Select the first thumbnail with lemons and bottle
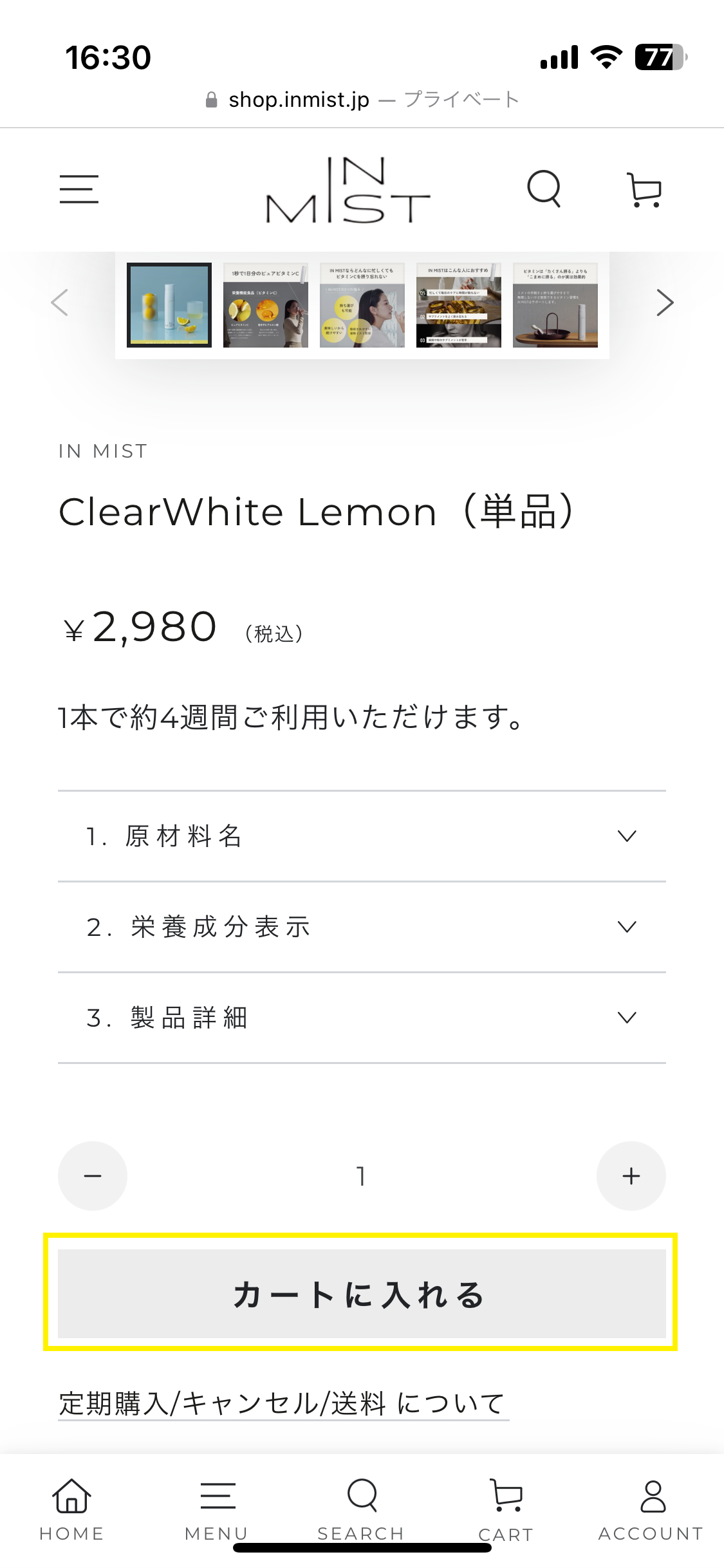724x1568 pixels. pyautogui.click(x=169, y=305)
